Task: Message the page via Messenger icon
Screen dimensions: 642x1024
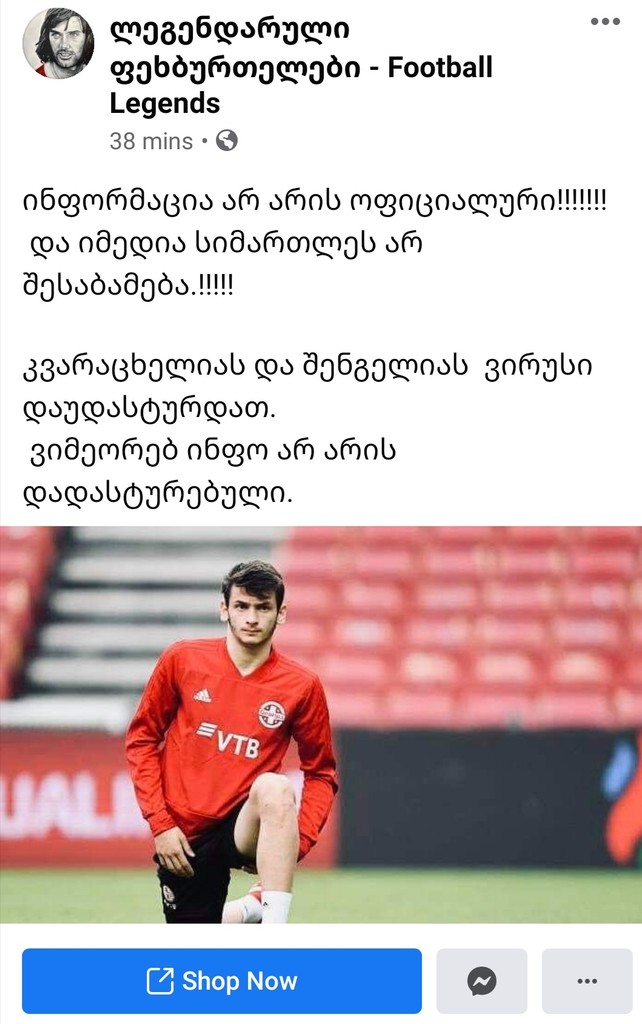Action: coord(482,981)
